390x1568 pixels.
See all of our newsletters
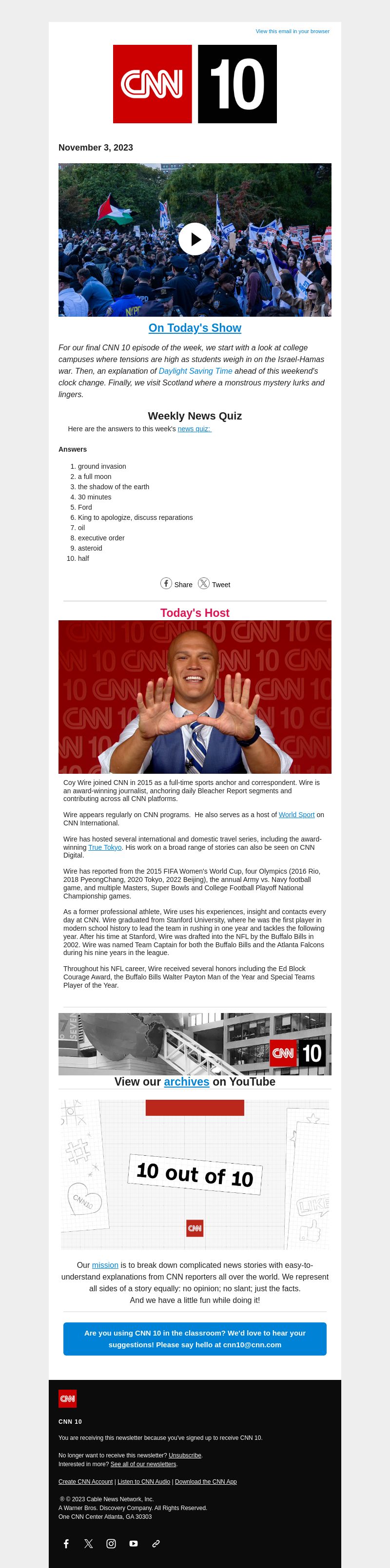click(143, 1464)
